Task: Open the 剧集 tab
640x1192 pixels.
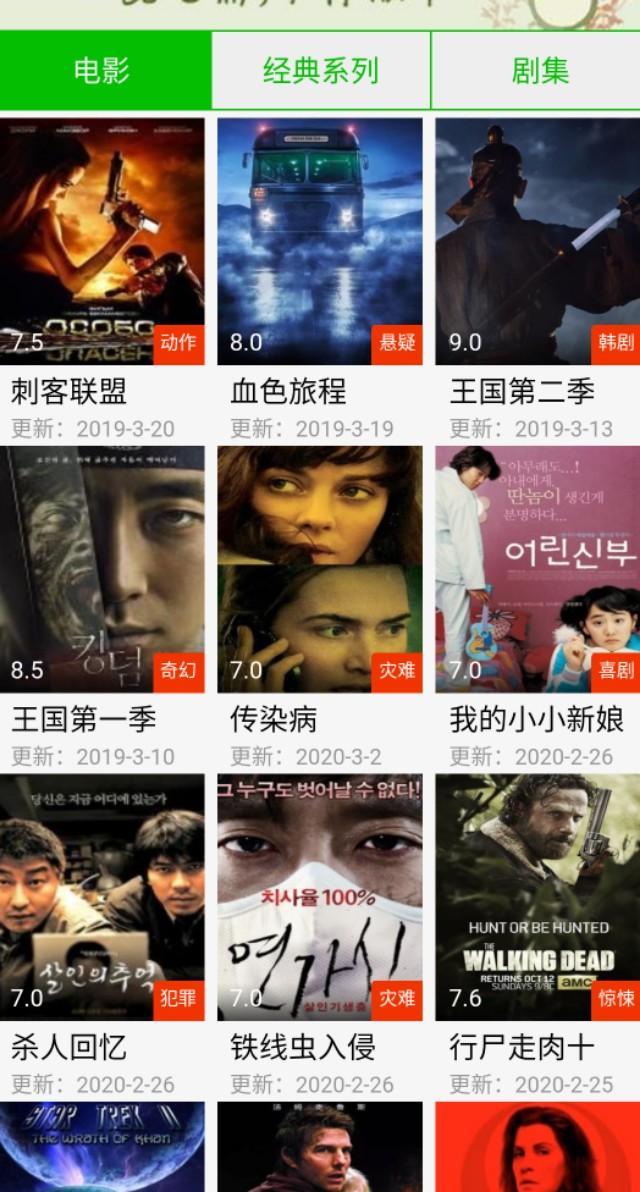Action: [540, 70]
